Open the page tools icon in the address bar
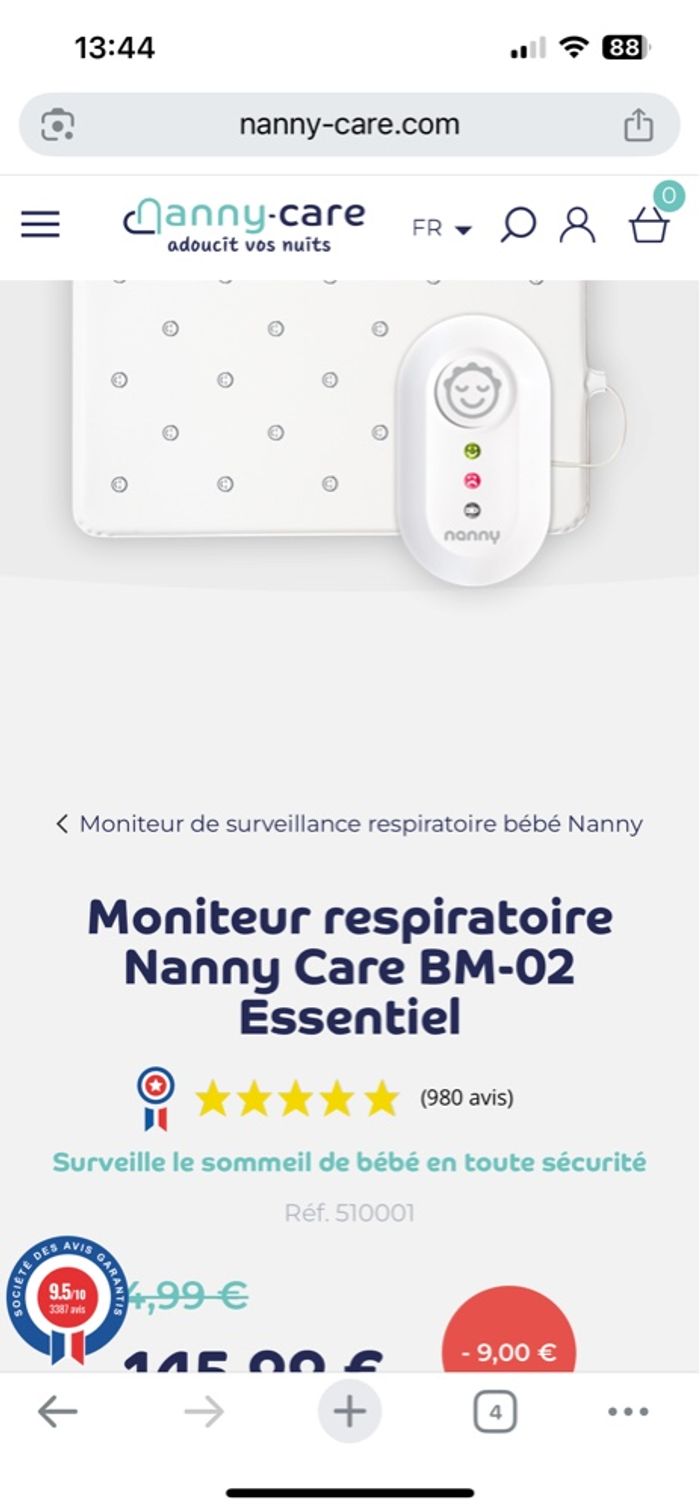 (58, 125)
